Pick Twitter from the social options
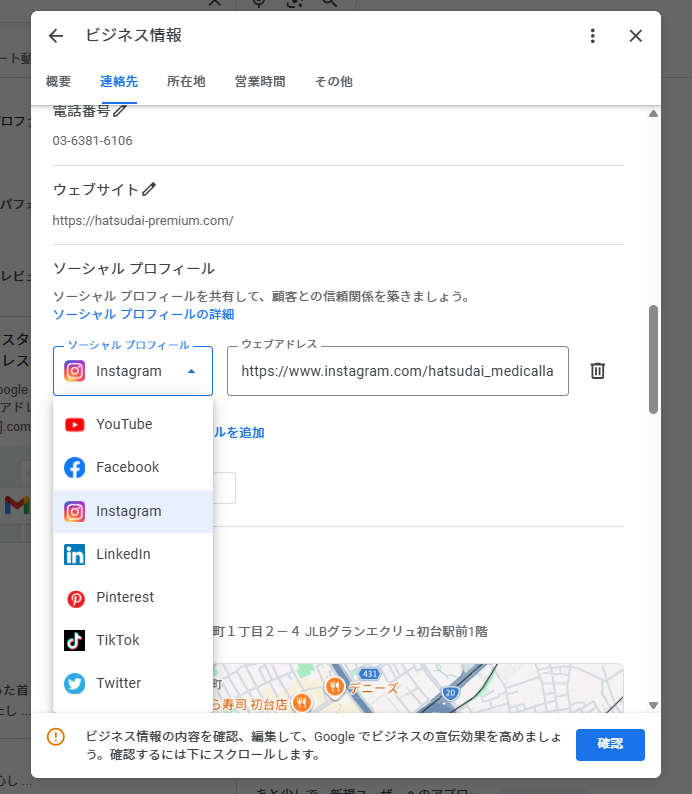This screenshot has width=692, height=794. point(118,683)
